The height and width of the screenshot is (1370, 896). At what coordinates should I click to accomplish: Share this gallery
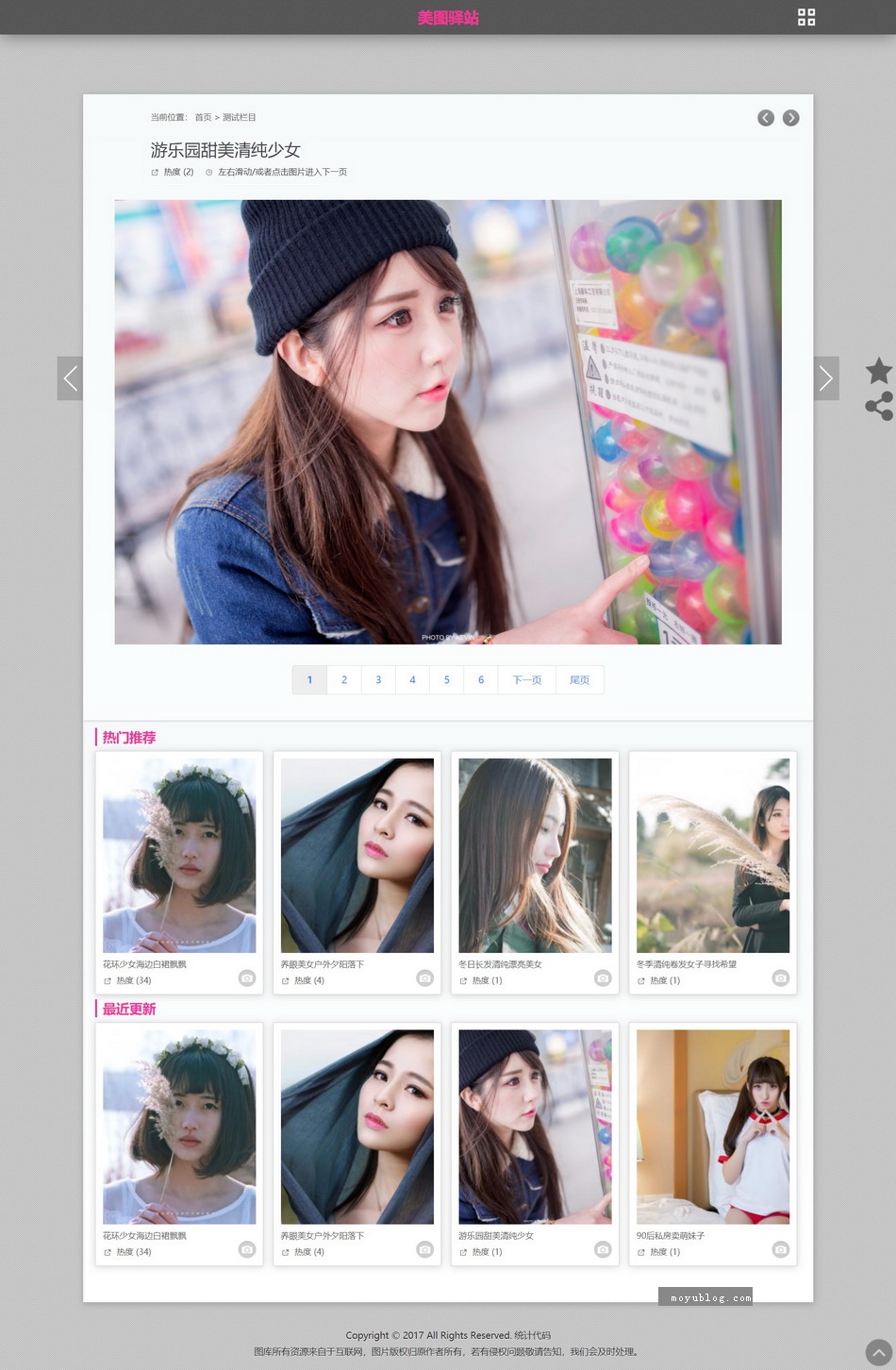pyautogui.click(x=879, y=407)
